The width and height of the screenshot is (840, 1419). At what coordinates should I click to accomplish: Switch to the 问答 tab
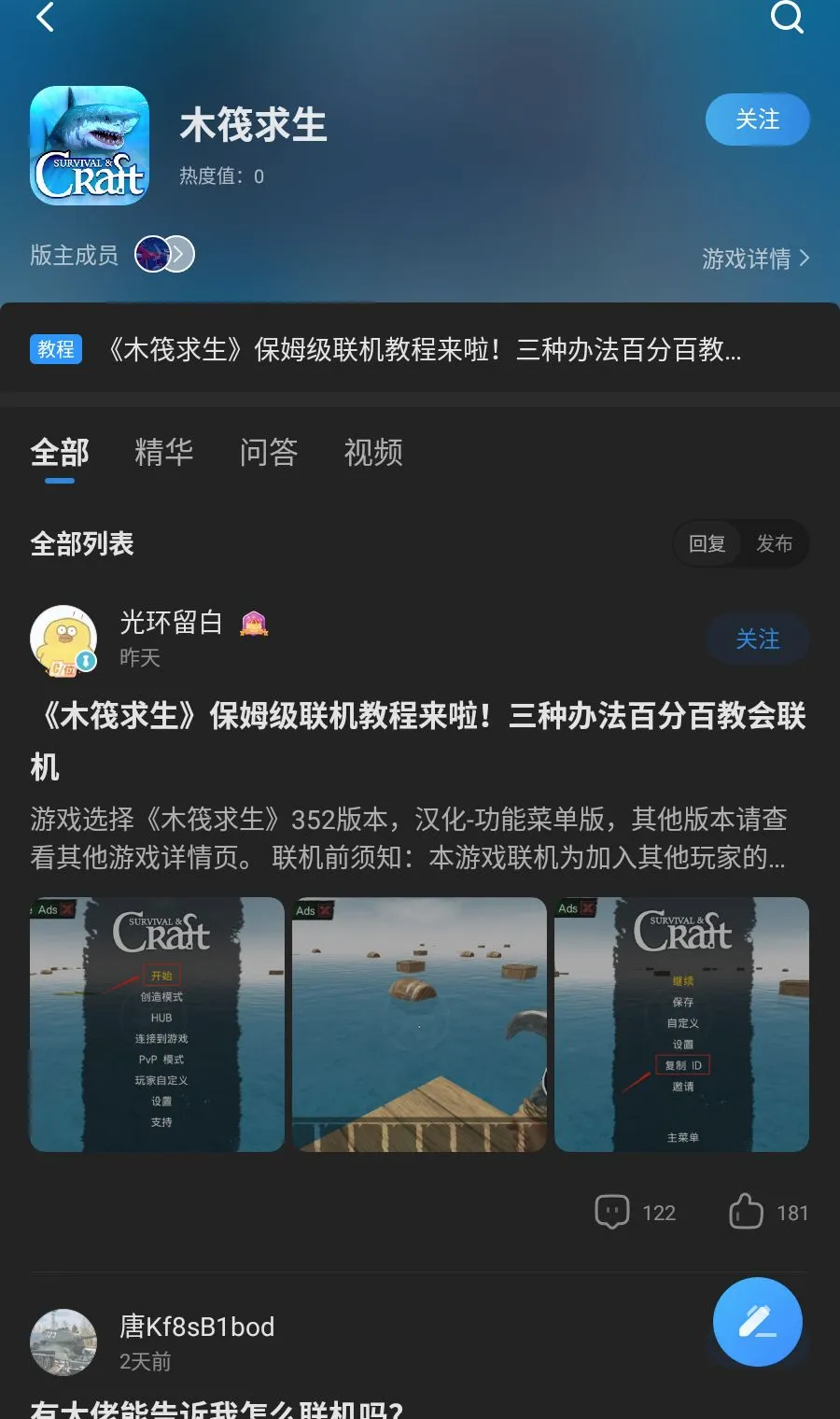[269, 453]
